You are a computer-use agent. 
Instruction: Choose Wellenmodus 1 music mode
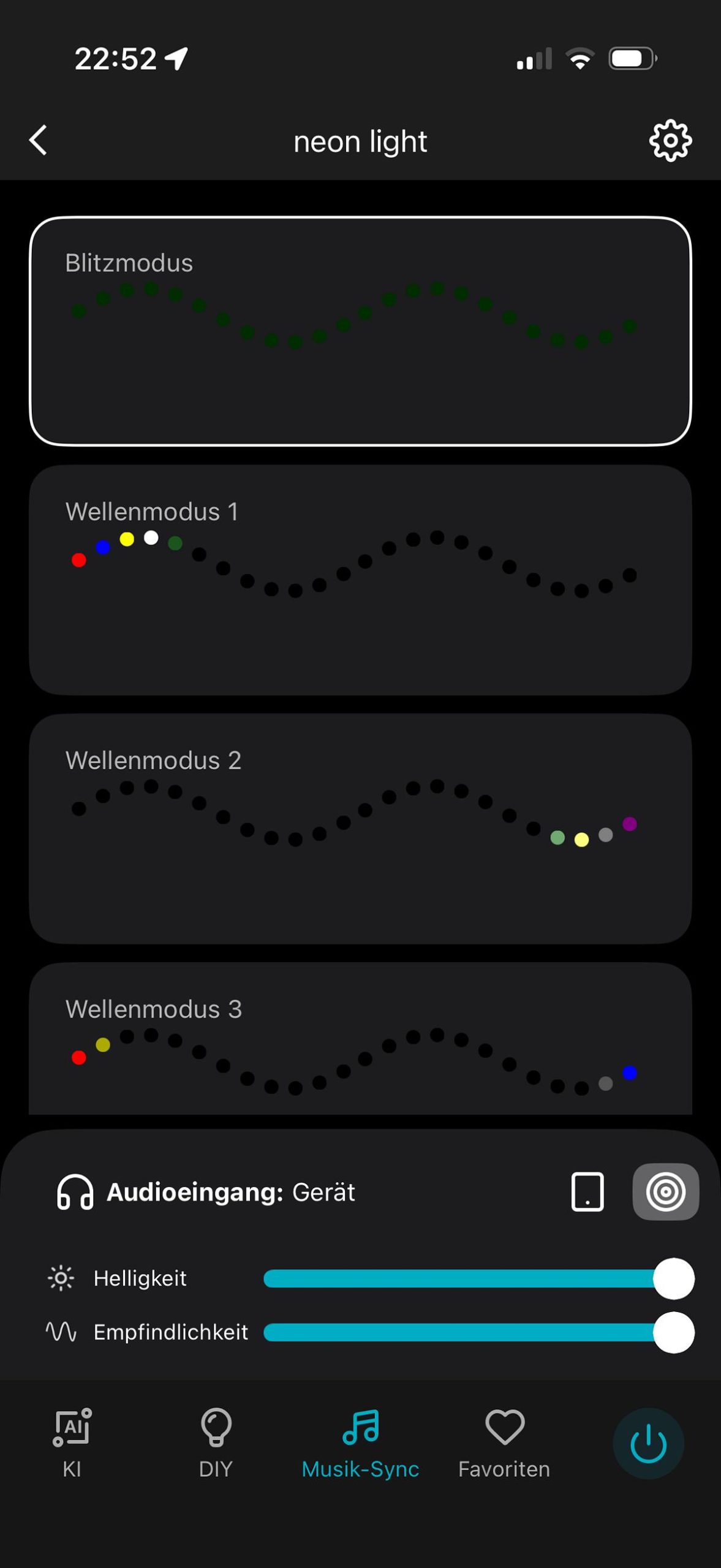pyautogui.click(x=360, y=579)
